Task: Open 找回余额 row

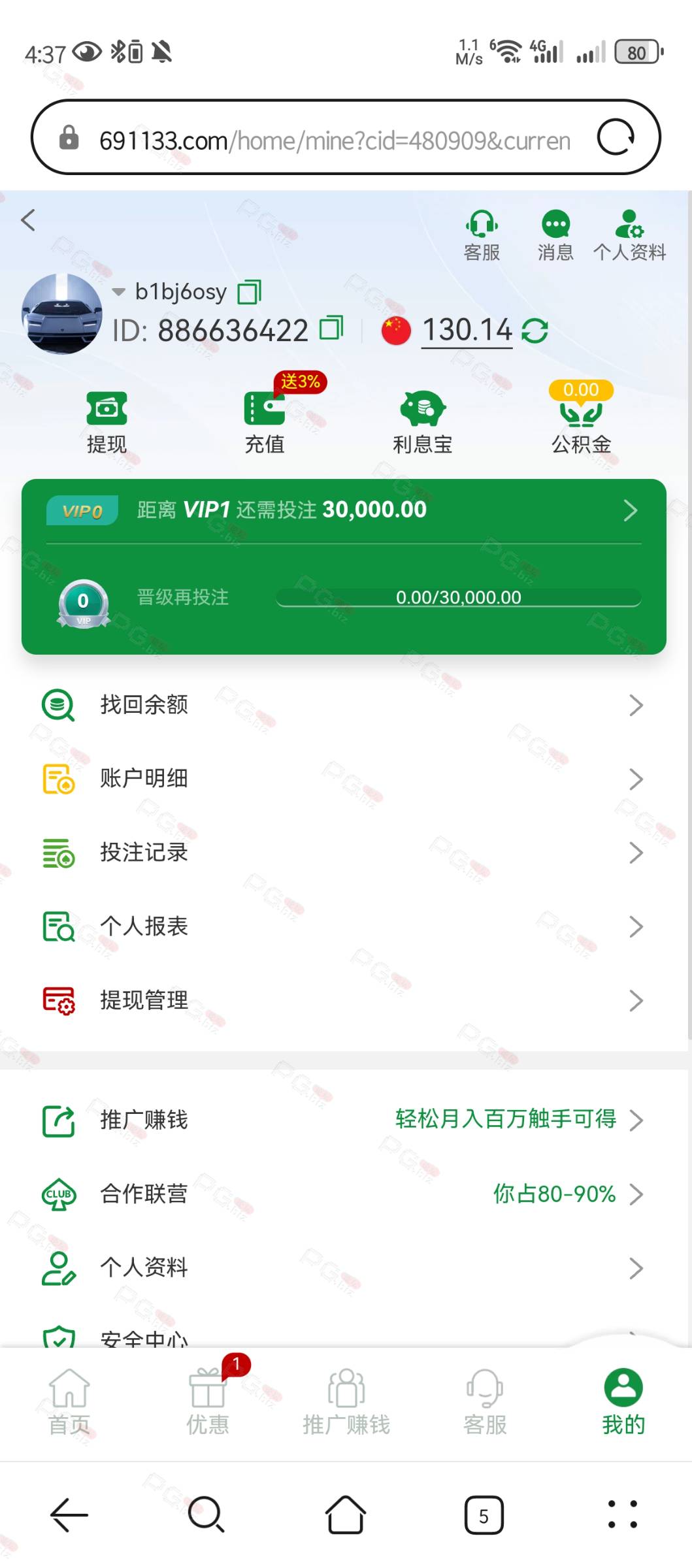Action: click(x=344, y=705)
